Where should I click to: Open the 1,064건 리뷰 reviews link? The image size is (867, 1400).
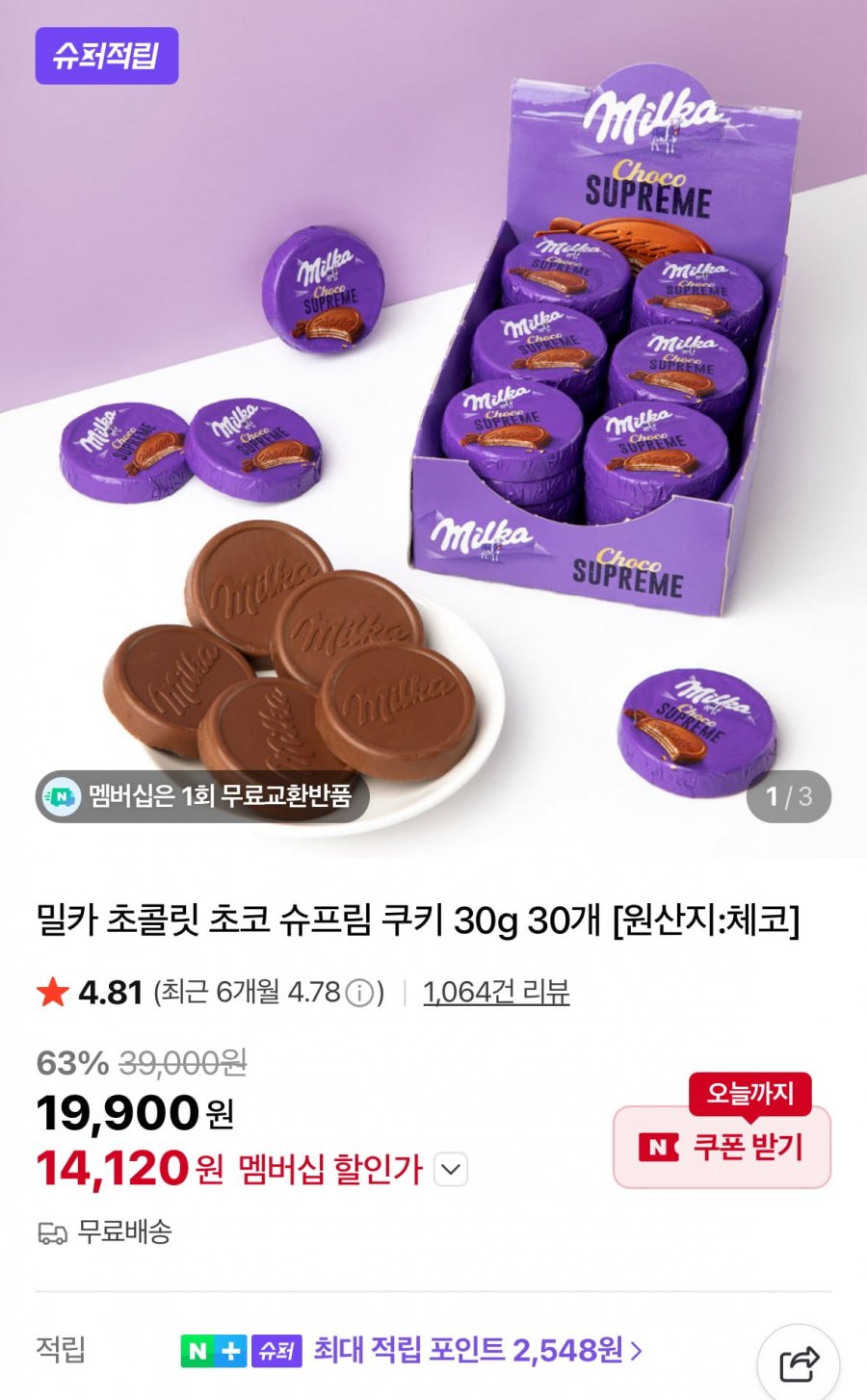click(x=496, y=992)
